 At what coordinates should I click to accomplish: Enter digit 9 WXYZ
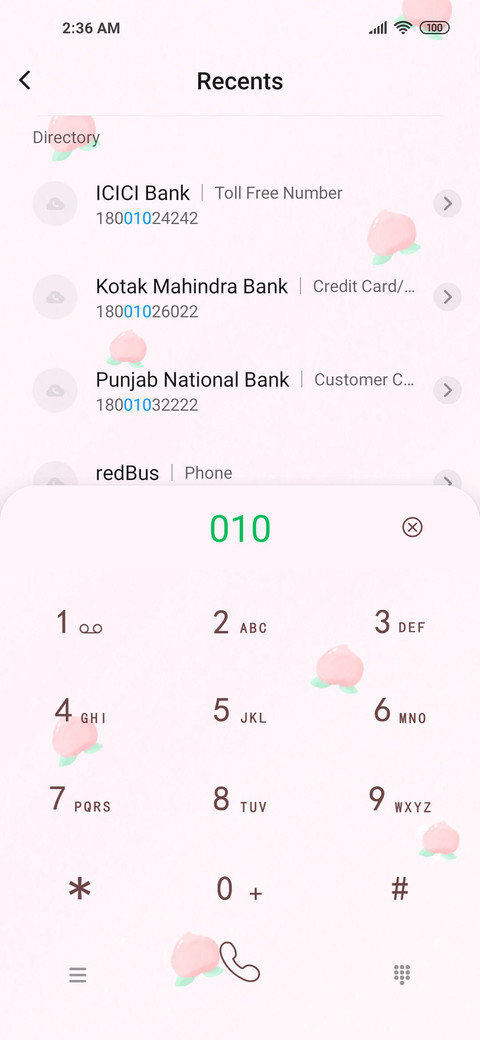(400, 801)
